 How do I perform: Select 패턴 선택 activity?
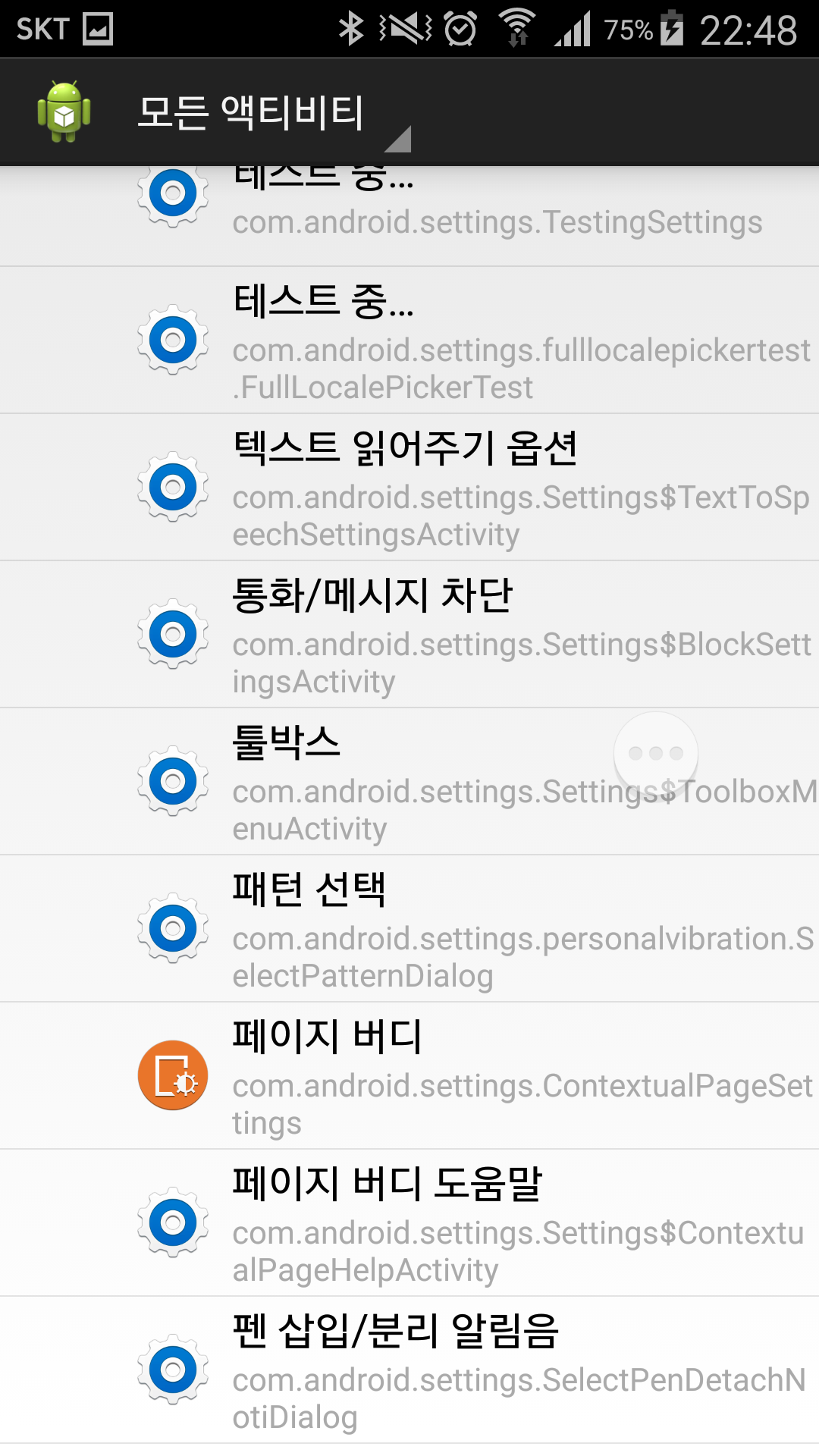pyautogui.click(x=455, y=929)
